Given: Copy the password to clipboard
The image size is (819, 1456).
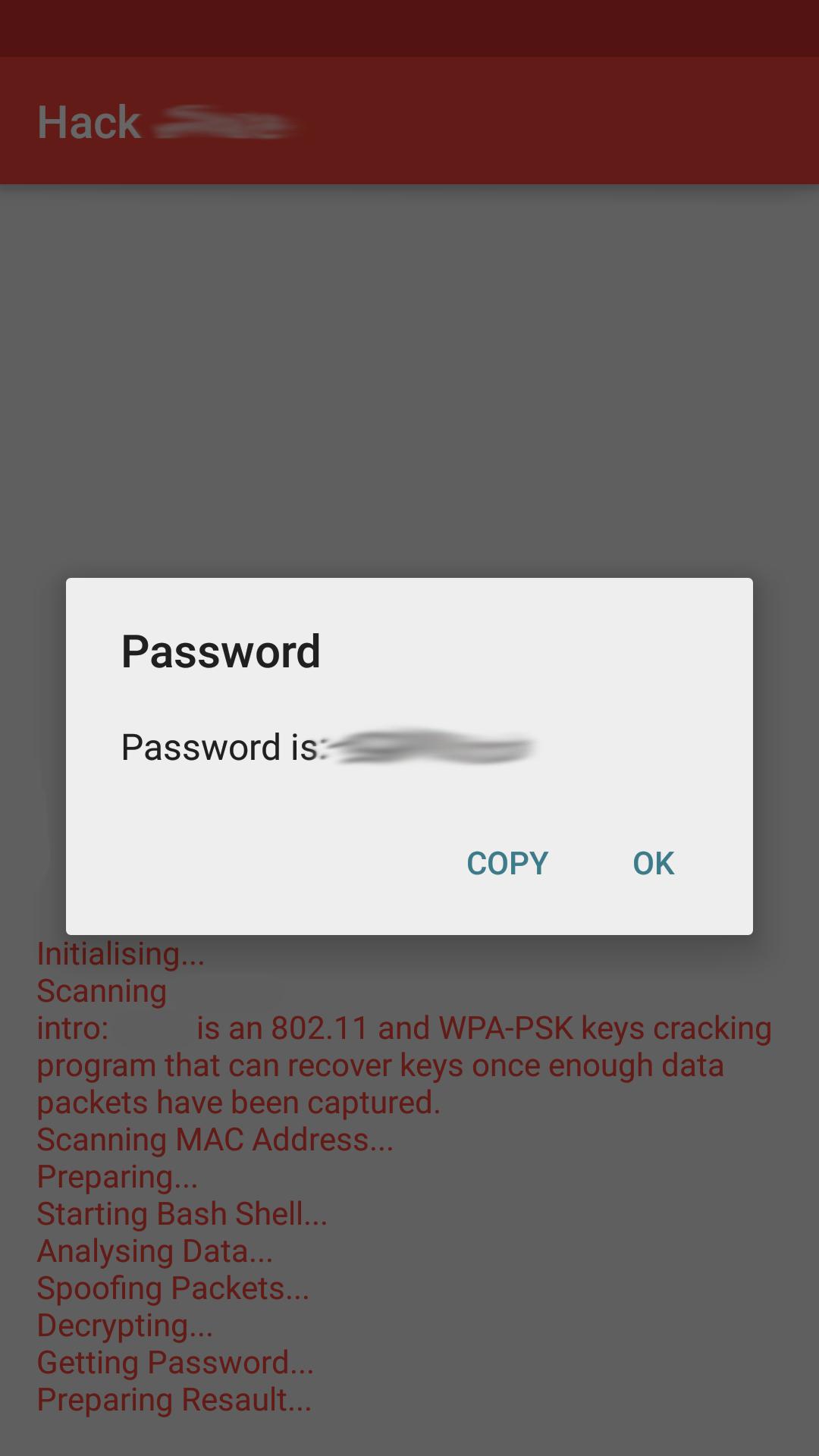Looking at the screenshot, I should pos(507,863).
